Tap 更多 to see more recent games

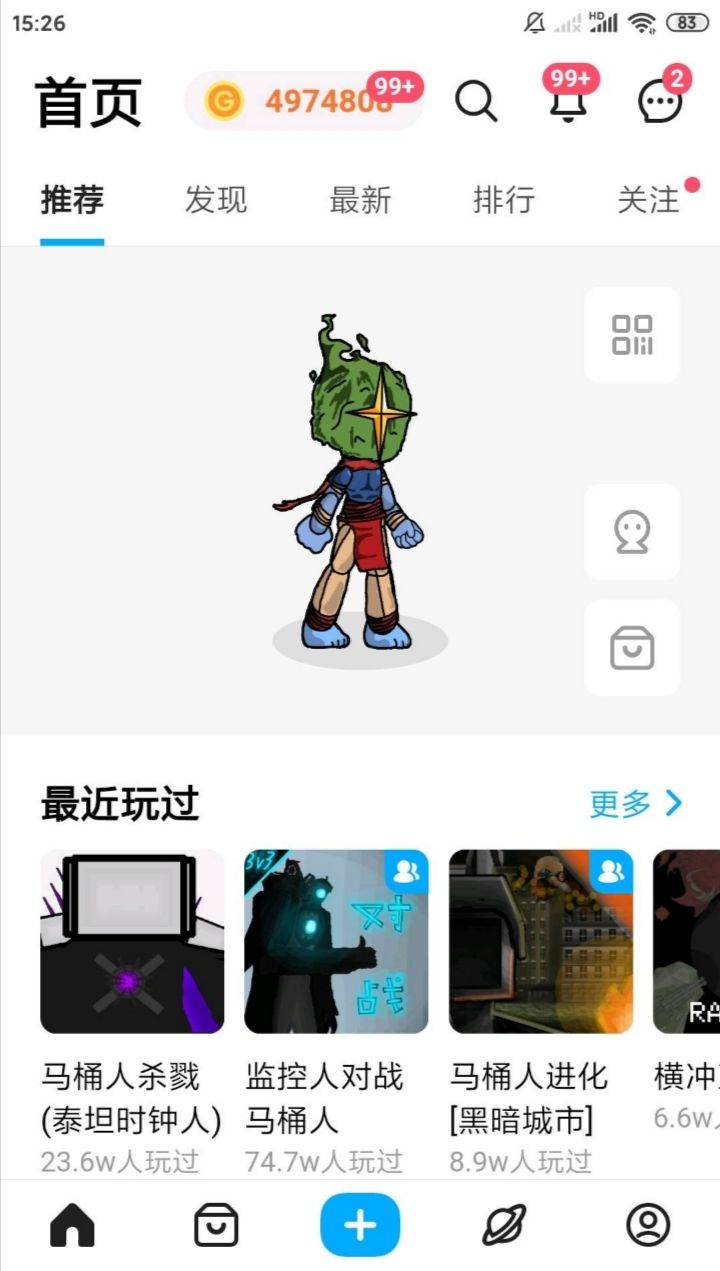point(636,803)
